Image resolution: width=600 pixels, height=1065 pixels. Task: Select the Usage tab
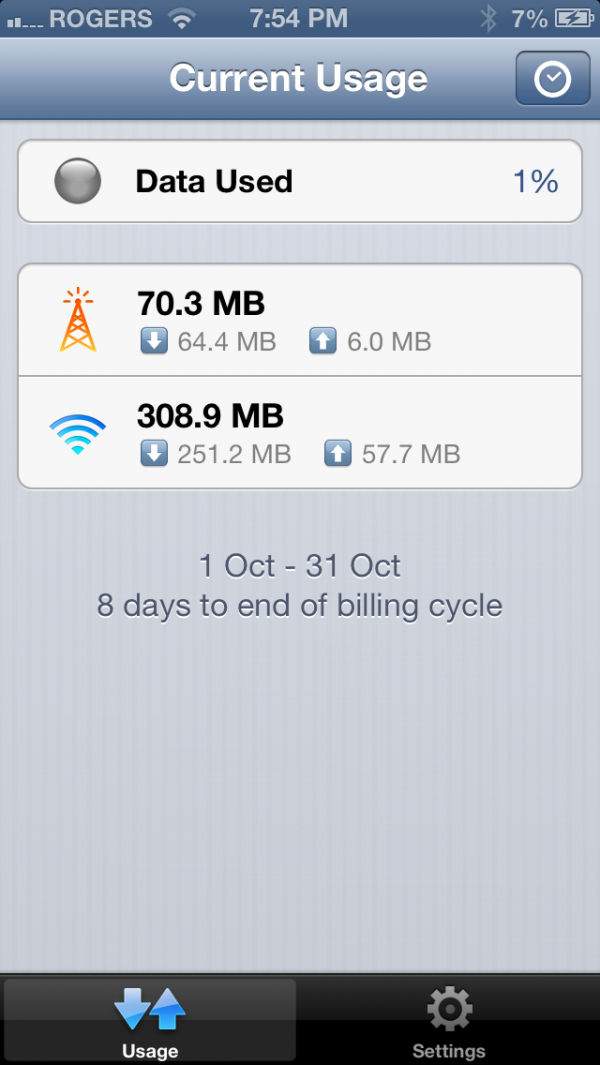click(150, 1021)
